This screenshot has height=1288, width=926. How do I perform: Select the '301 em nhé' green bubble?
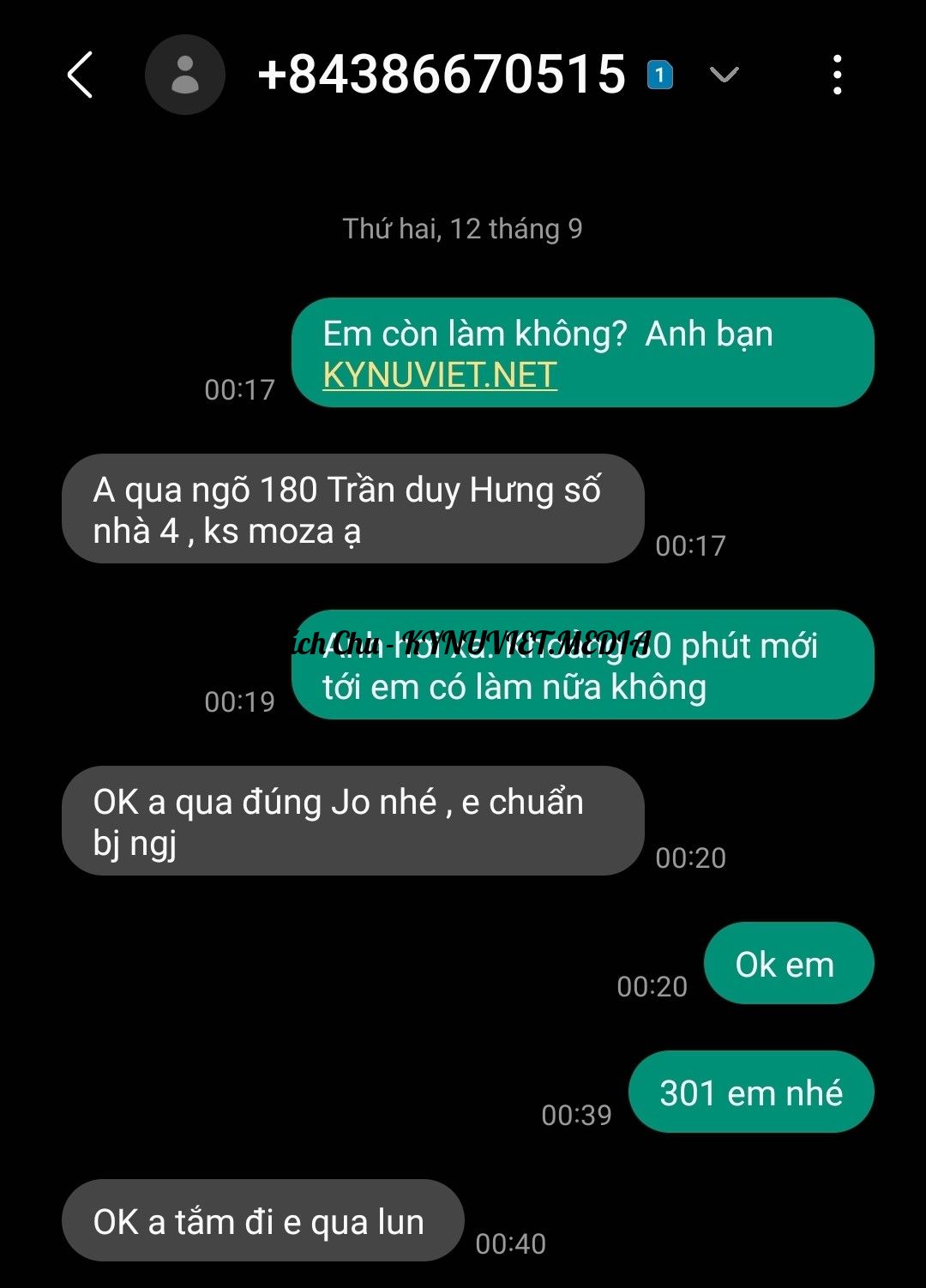pyautogui.click(x=752, y=1092)
